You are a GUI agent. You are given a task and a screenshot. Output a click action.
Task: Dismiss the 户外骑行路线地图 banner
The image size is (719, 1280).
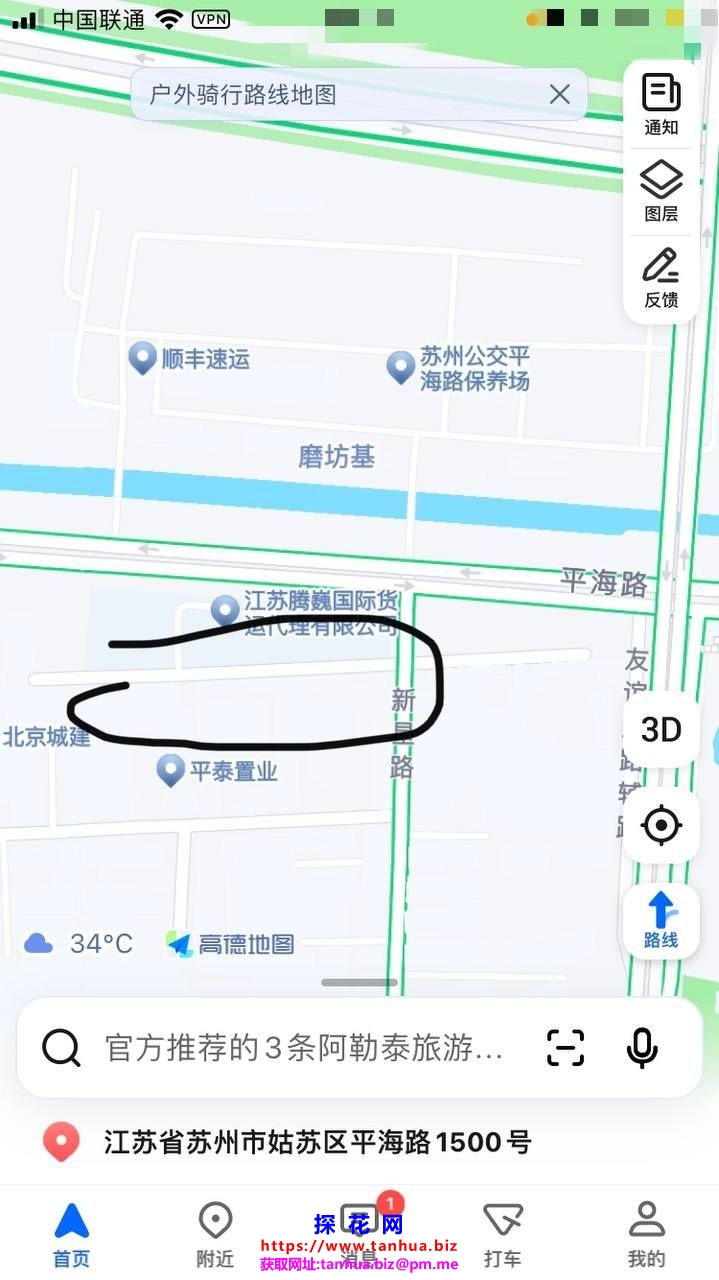[x=559, y=95]
